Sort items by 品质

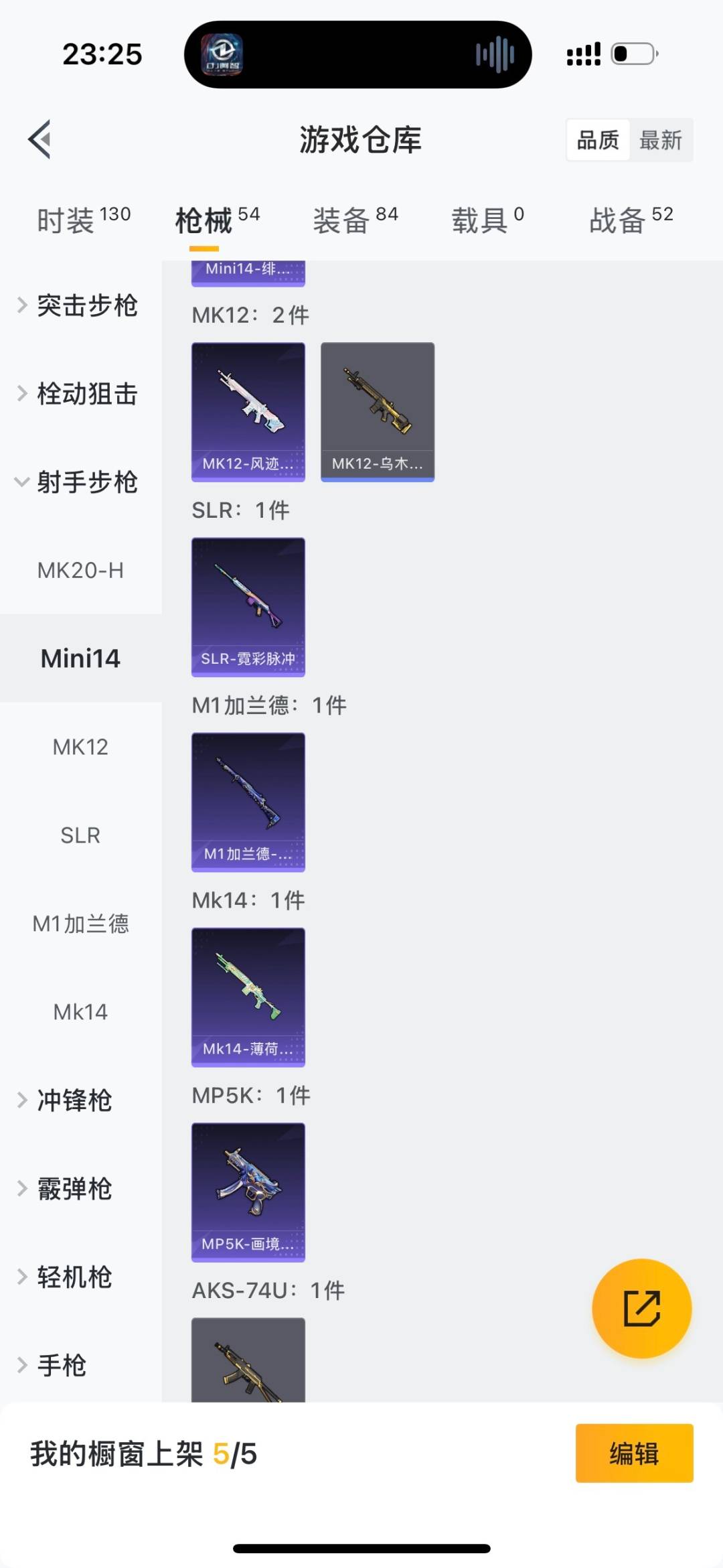pyautogui.click(x=598, y=139)
